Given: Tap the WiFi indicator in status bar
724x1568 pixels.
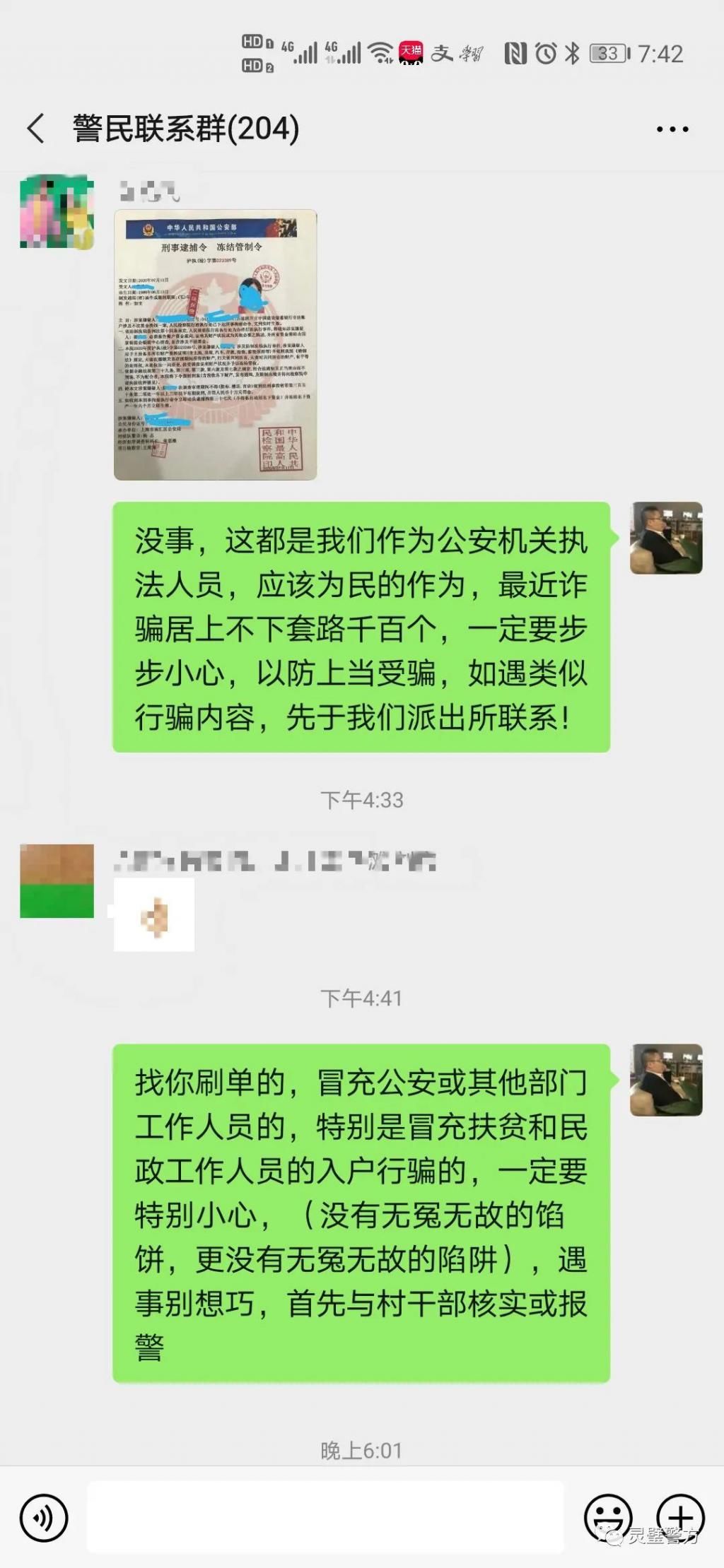Looking at the screenshot, I should (x=380, y=50).
